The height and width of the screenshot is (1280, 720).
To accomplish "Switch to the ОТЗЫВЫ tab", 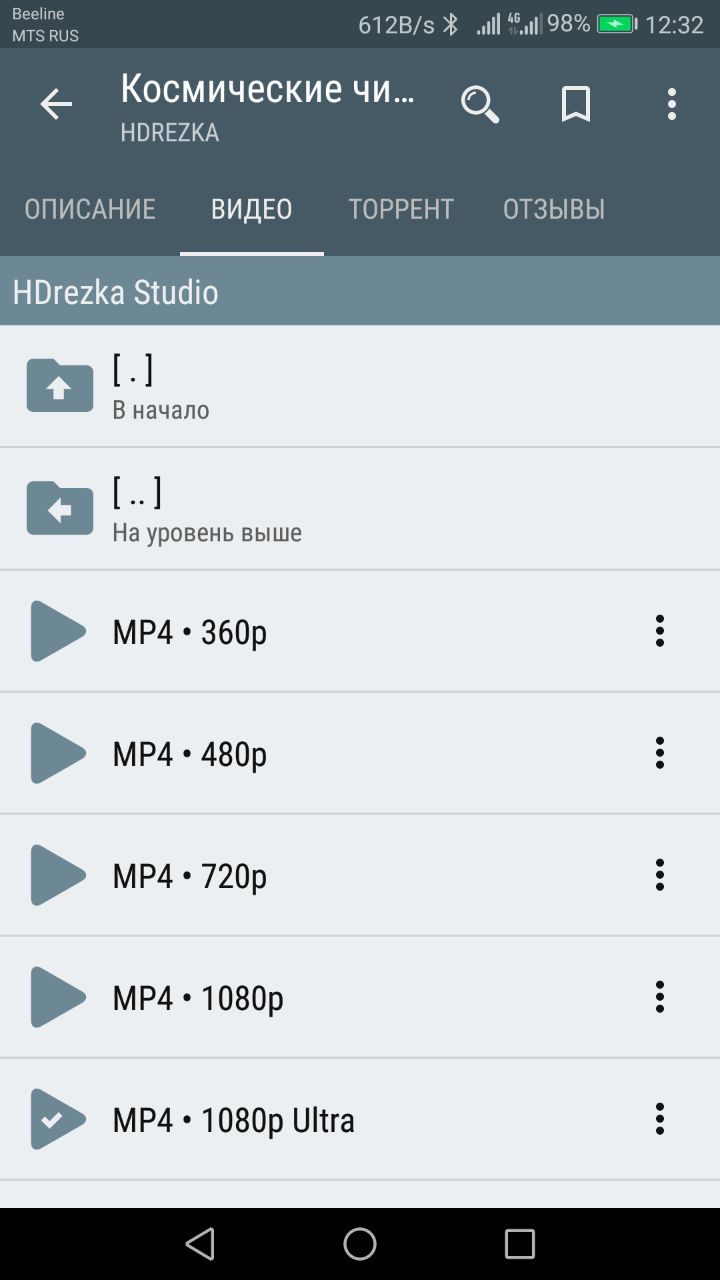I will [554, 209].
